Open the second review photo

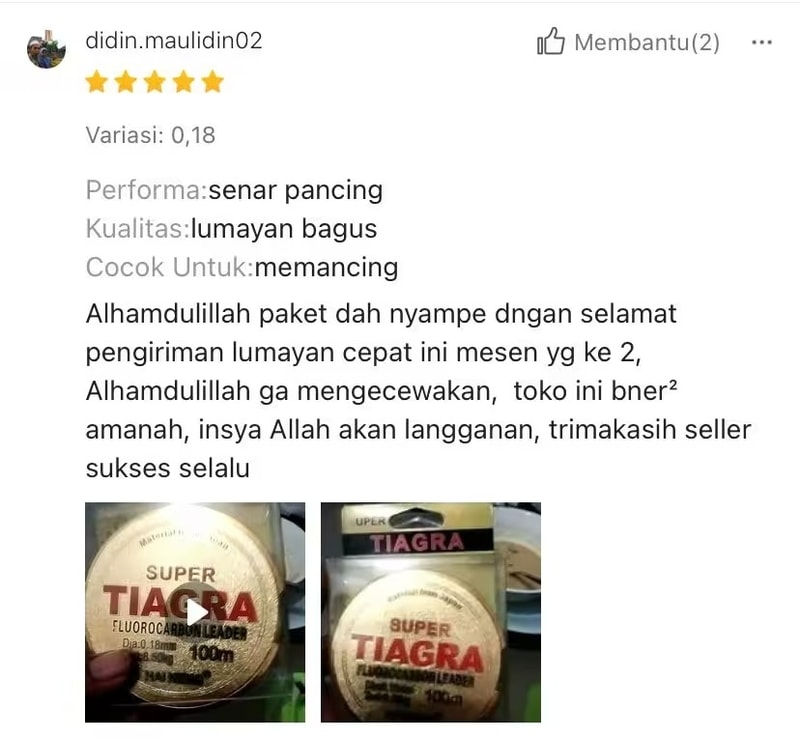coord(430,611)
